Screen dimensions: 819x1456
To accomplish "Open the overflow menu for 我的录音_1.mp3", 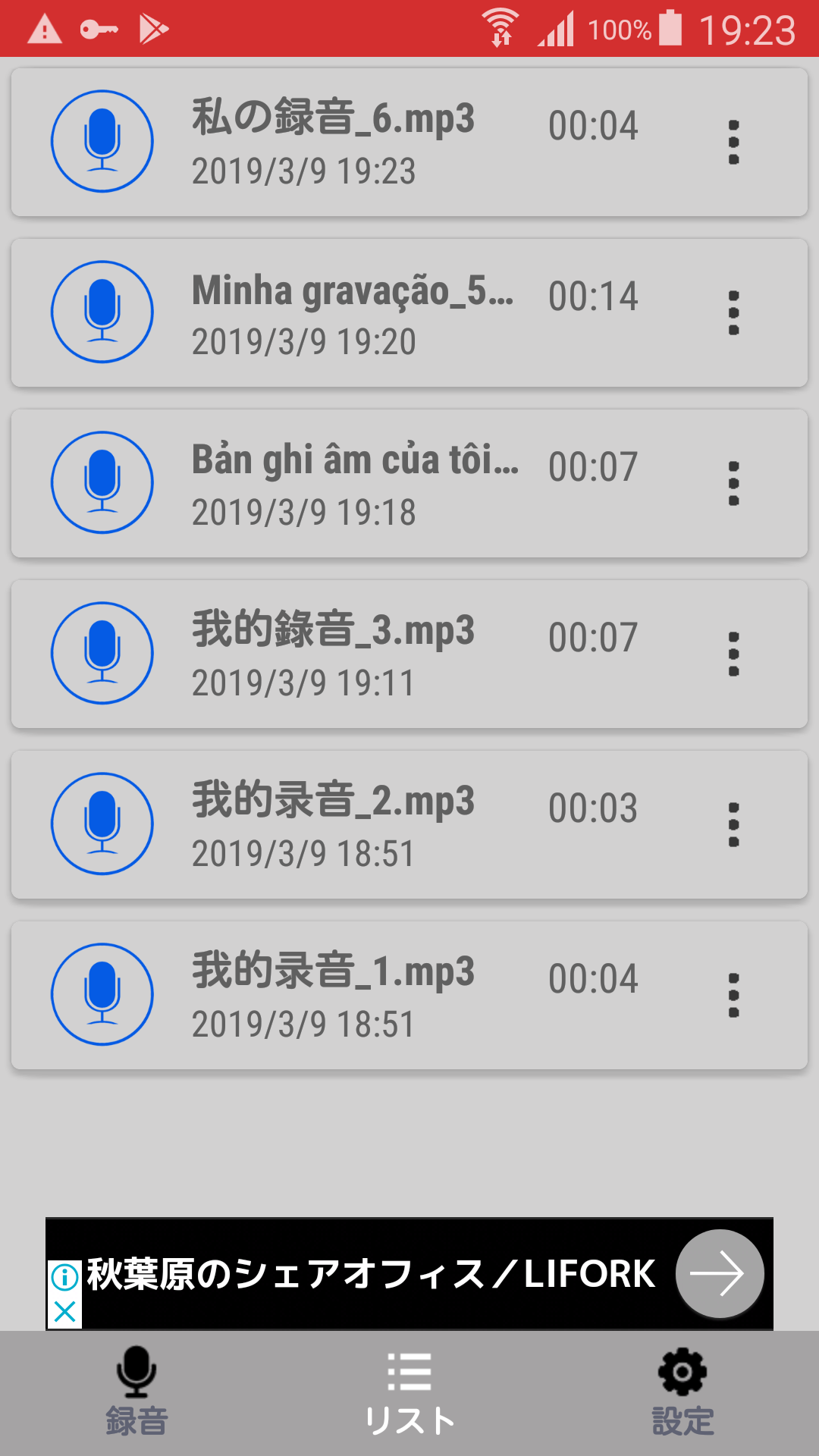I will (733, 995).
